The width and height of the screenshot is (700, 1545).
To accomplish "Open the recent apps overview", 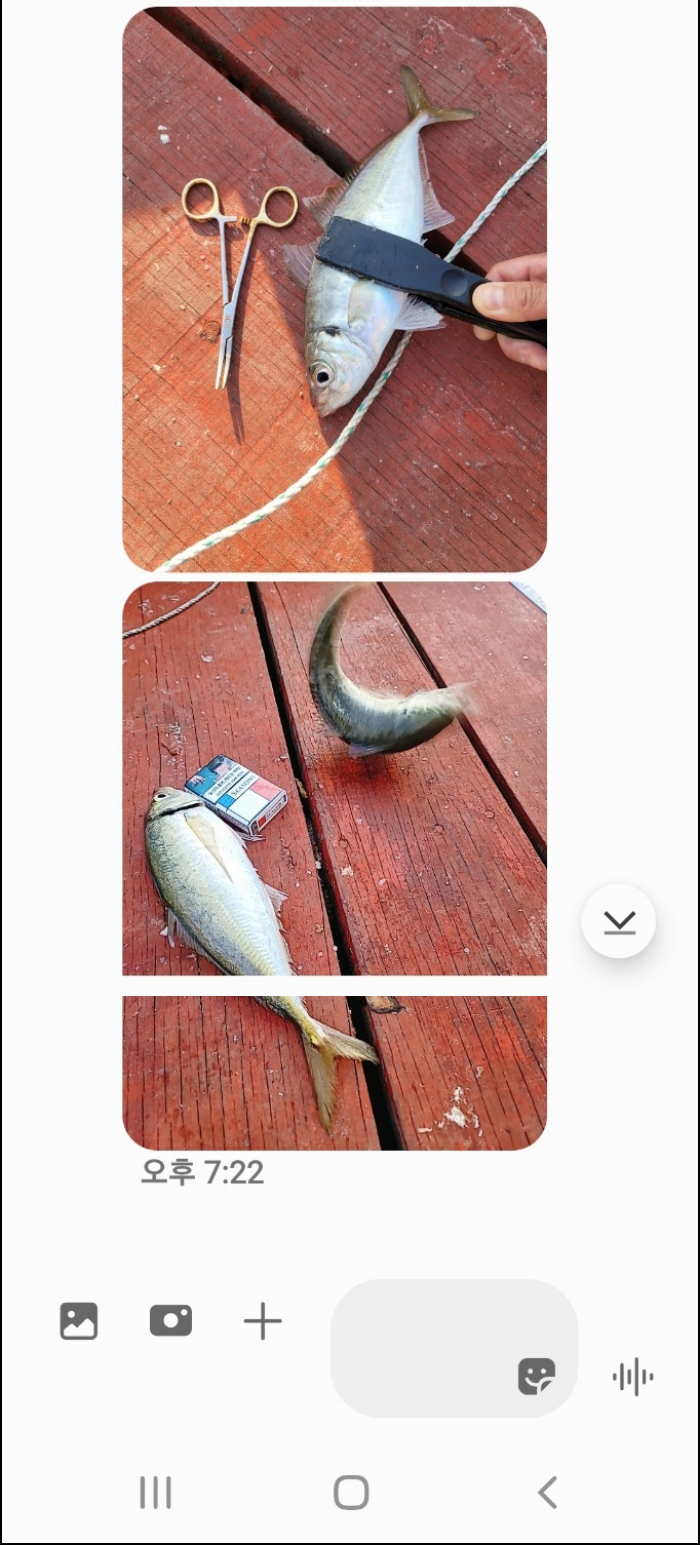I will point(155,1492).
